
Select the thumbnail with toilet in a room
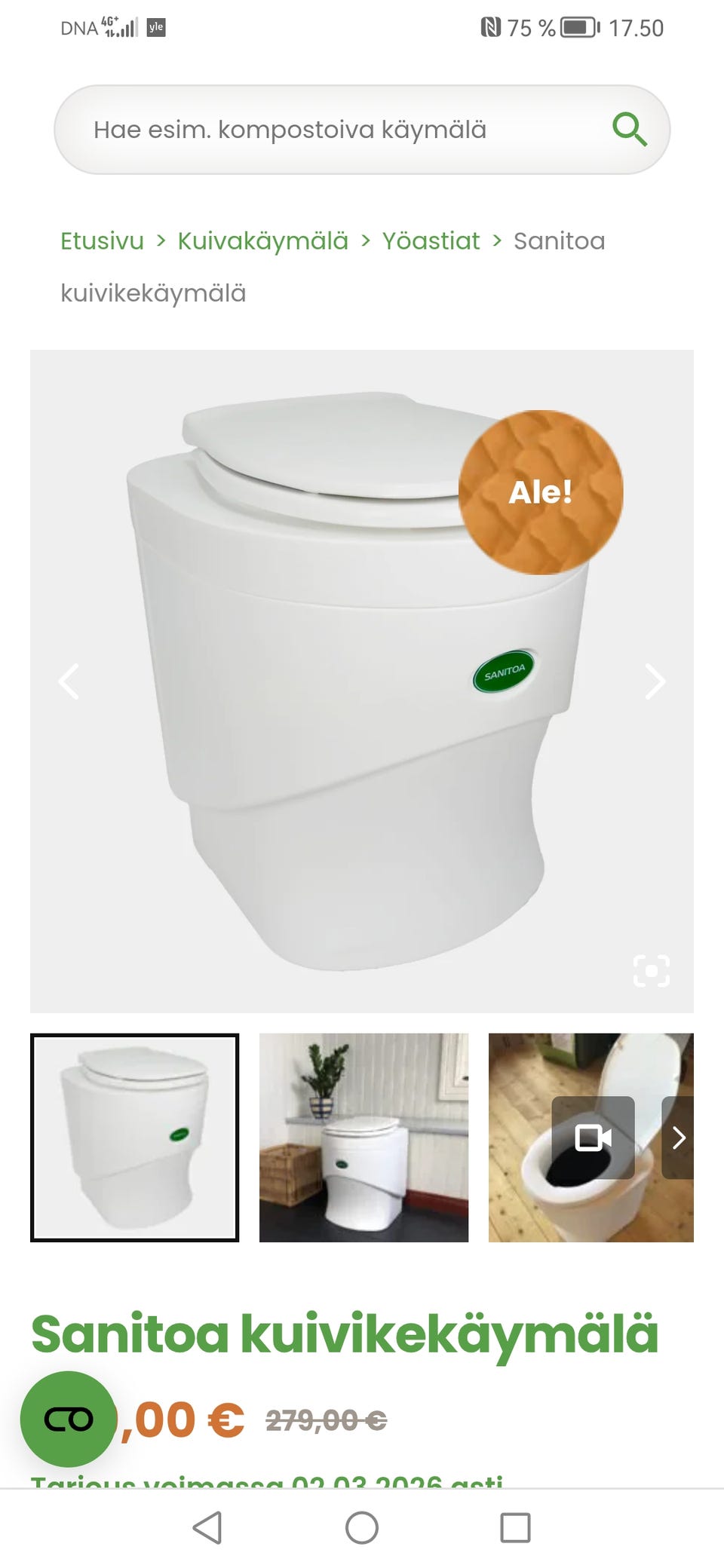pos(364,1138)
